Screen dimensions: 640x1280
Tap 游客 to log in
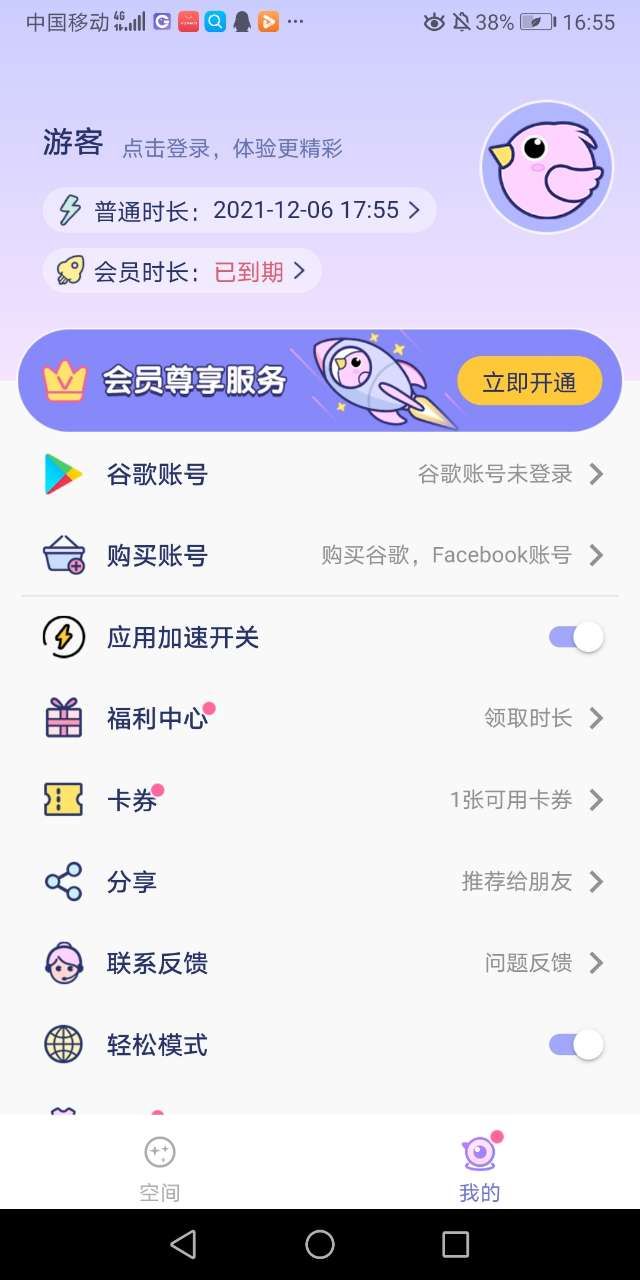pyautogui.click(x=73, y=143)
